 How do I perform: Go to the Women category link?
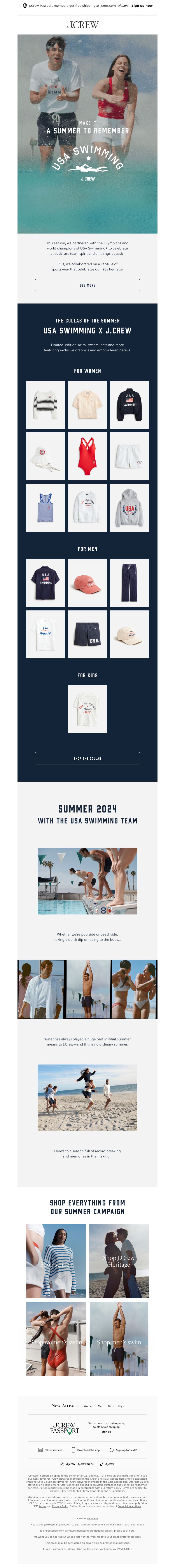coord(88,1406)
